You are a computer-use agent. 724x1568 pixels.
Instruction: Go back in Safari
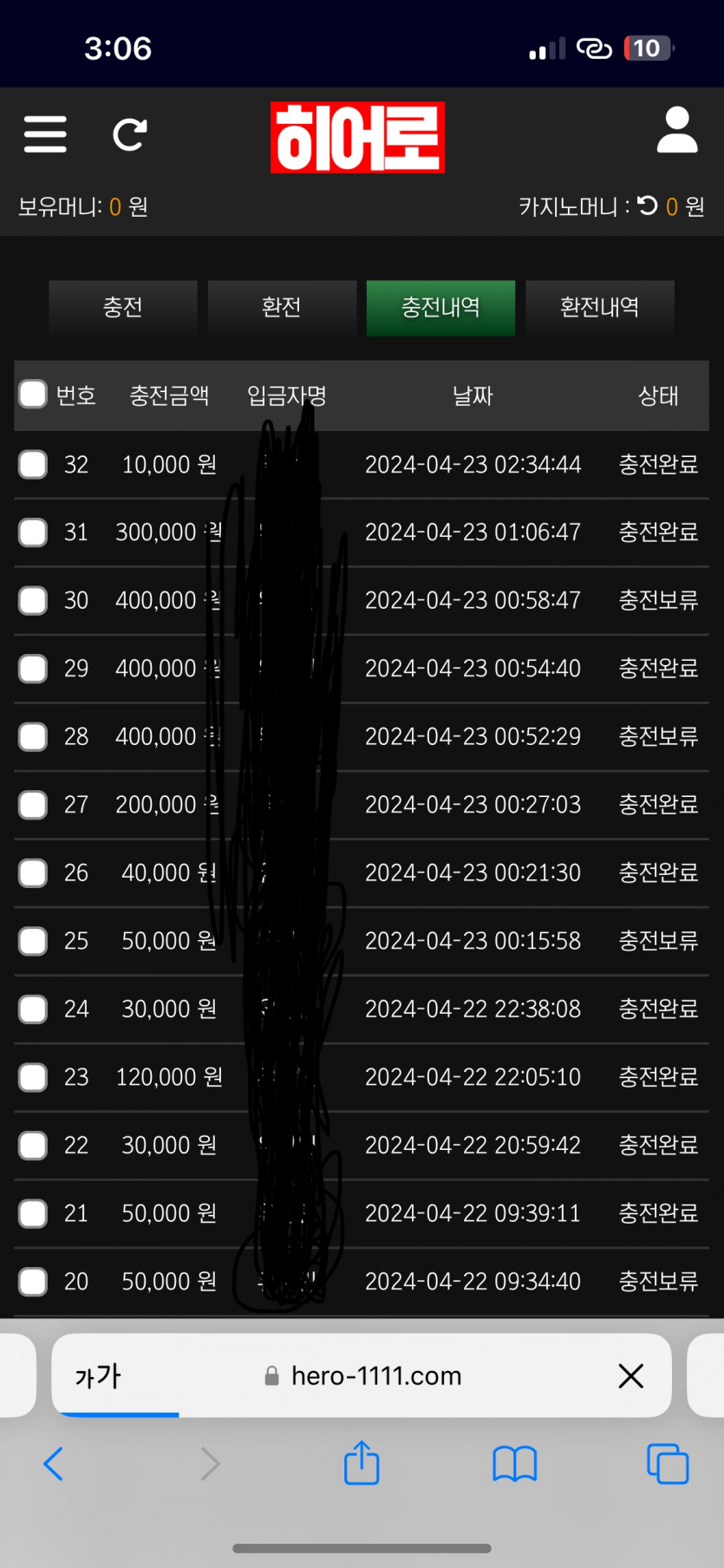(x=54, y=1464)
